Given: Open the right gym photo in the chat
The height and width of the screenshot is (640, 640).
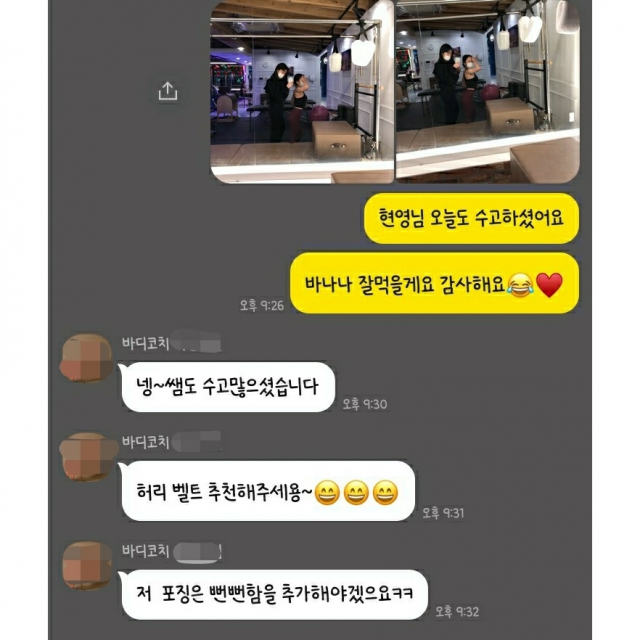Looking at the screenshot, I should pyautogui.click(x=488, y=92).
